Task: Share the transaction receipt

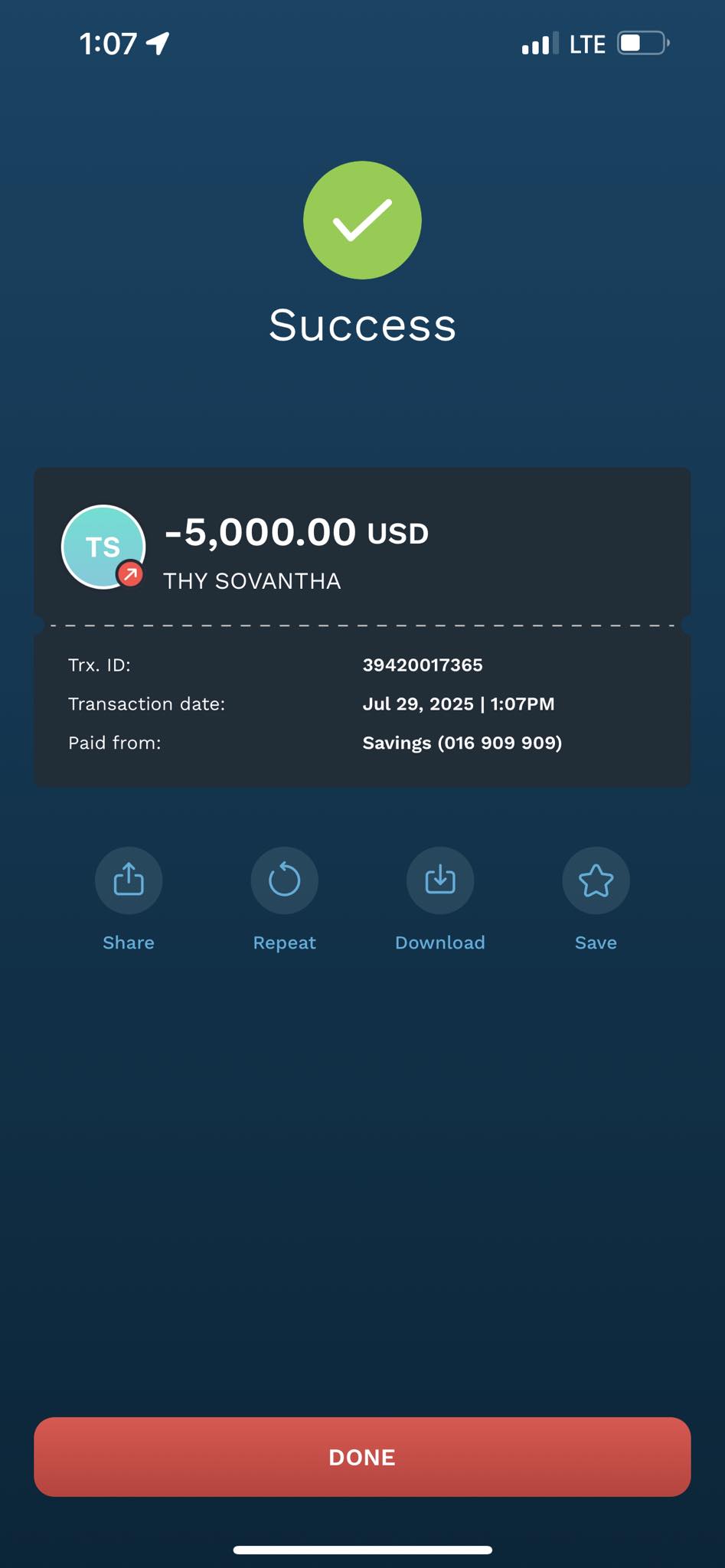Action: 129,880
